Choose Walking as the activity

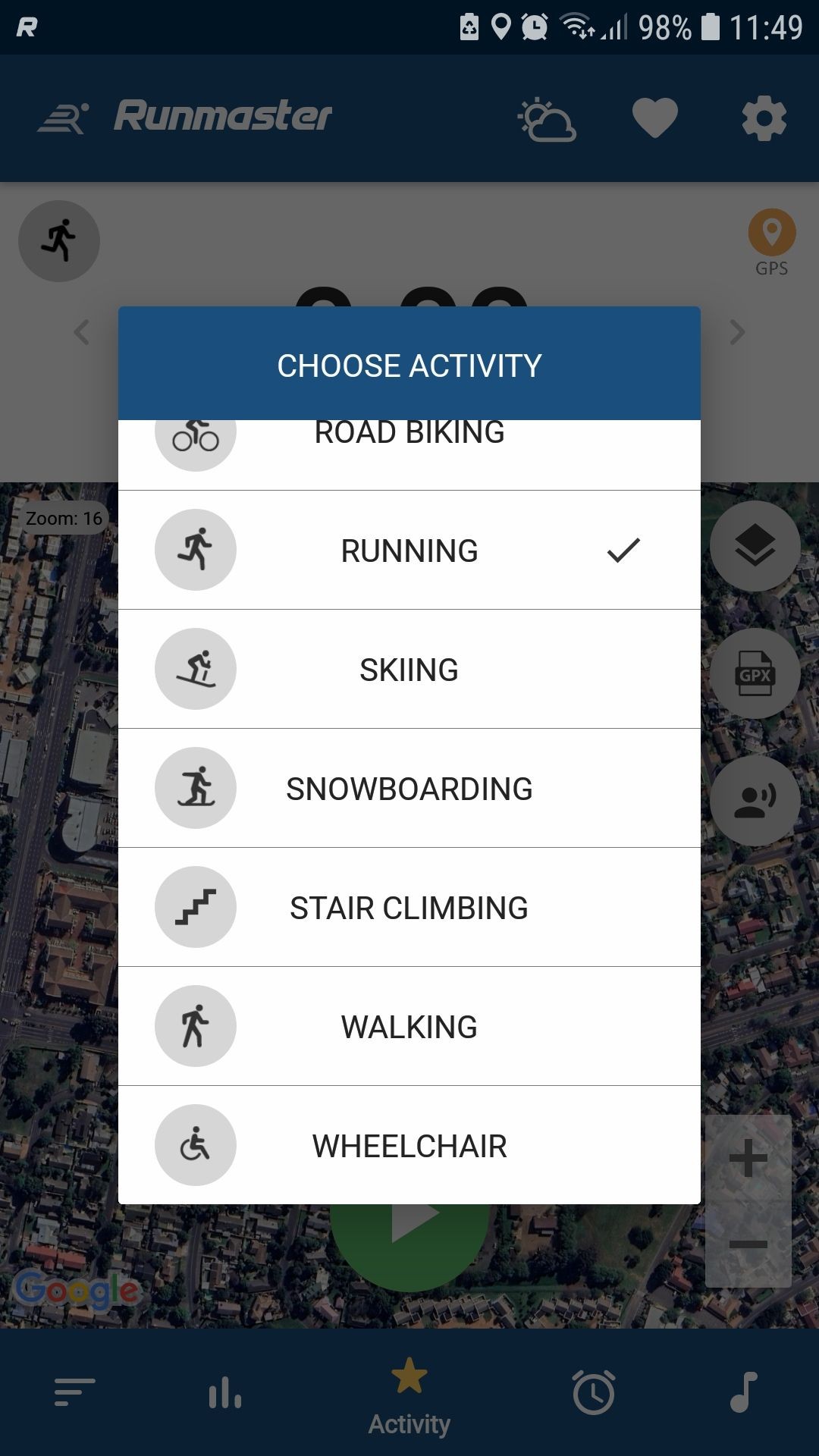tap(409, 1027)
